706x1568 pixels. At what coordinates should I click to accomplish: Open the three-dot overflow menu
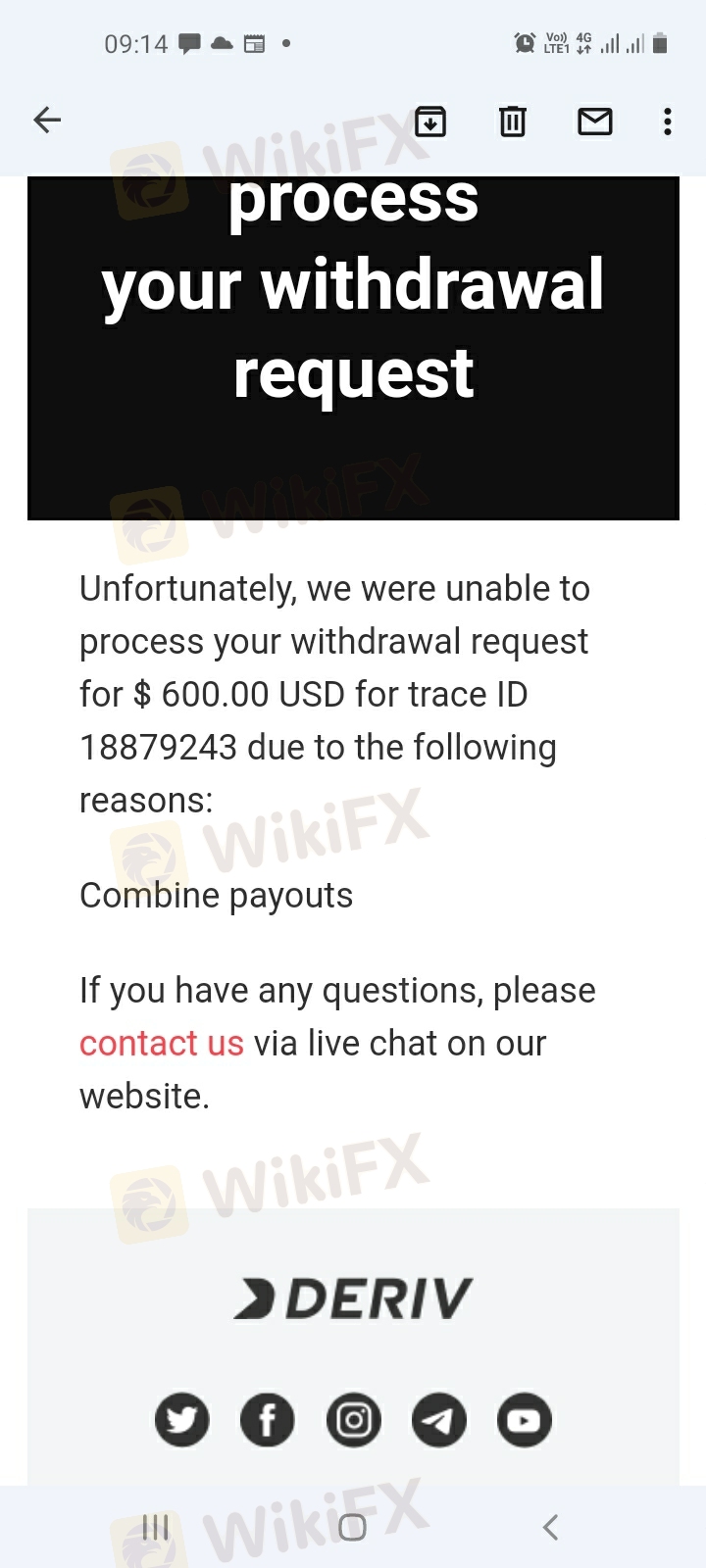[x=668, y=121]
